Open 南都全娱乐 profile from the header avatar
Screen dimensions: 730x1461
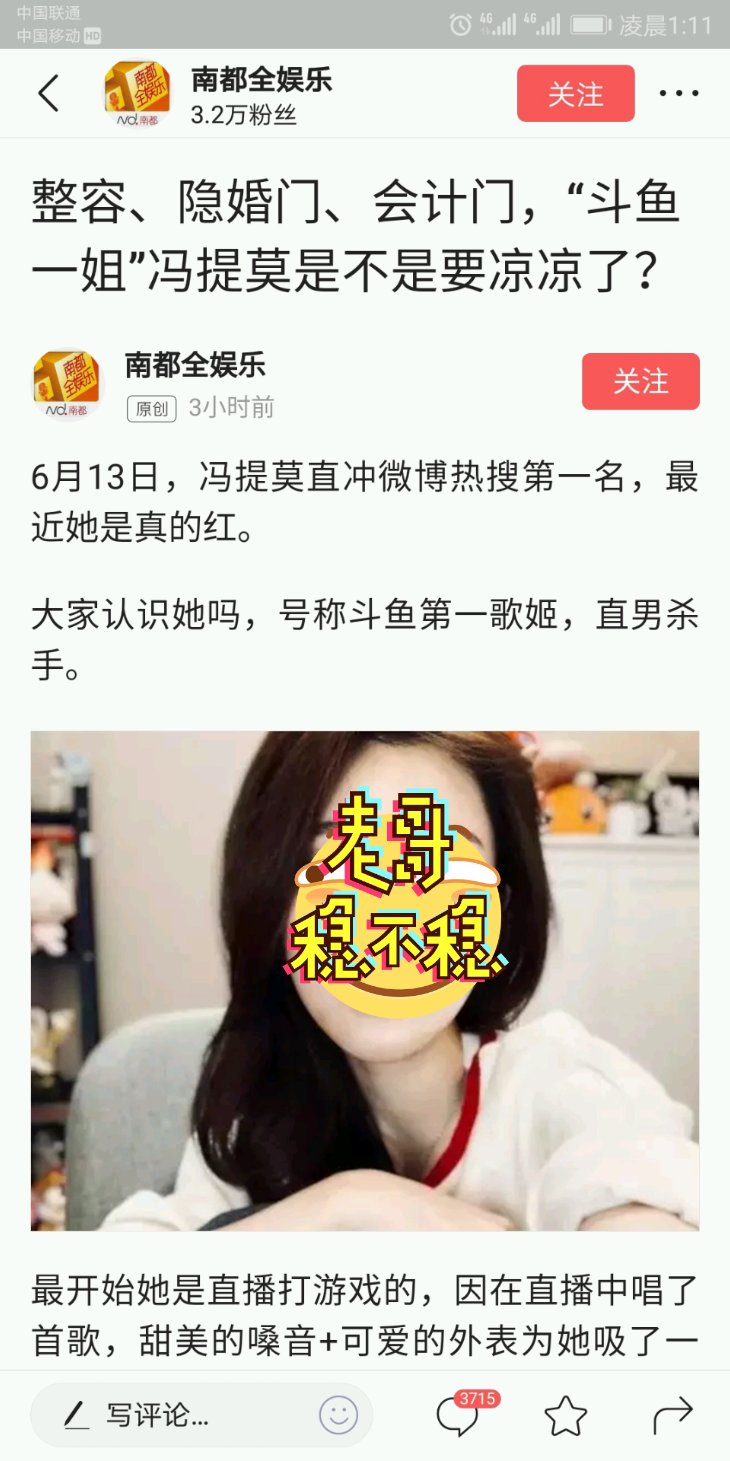(x=138, y=94)
